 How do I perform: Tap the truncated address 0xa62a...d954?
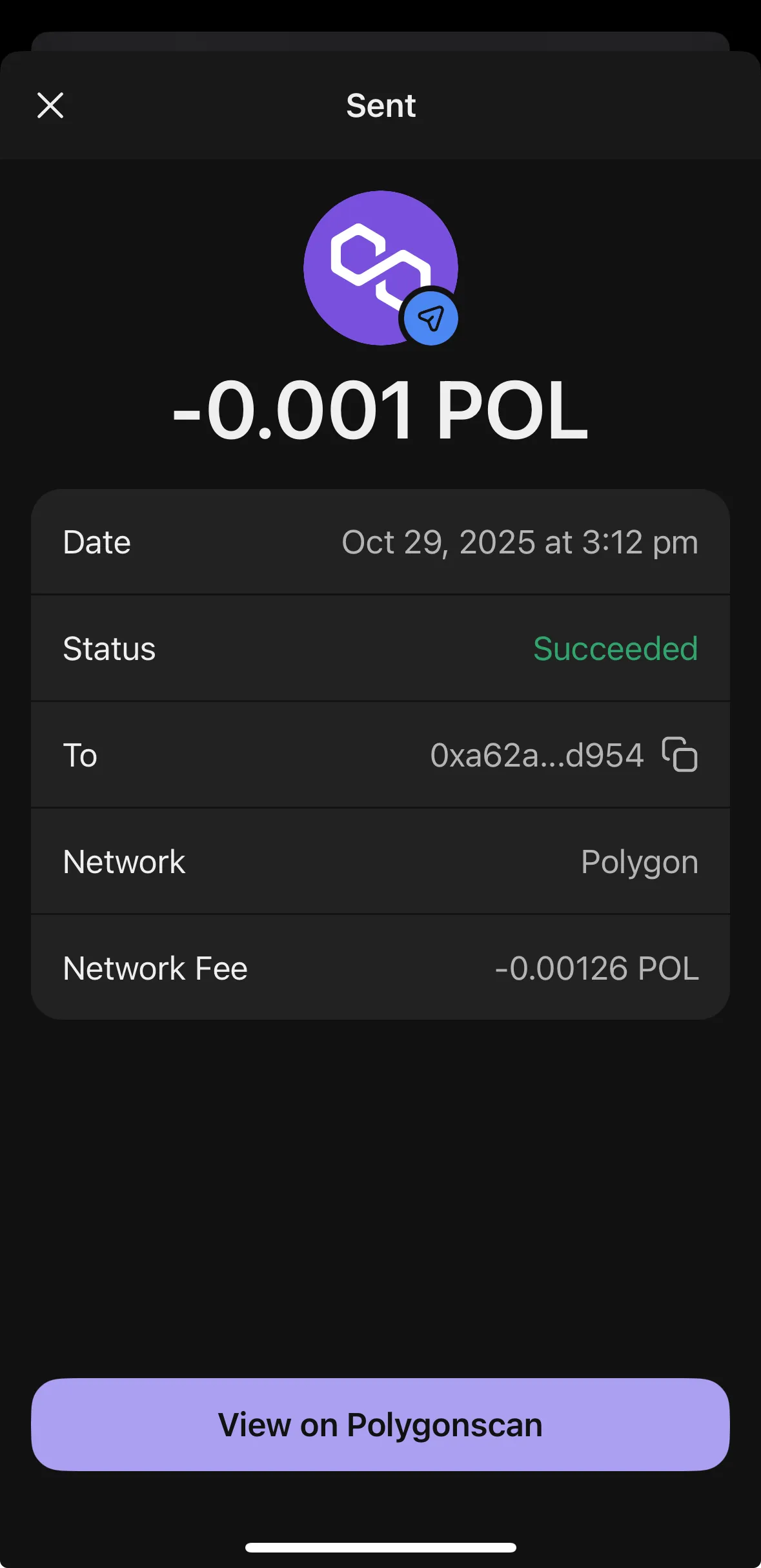pos(536,754)
